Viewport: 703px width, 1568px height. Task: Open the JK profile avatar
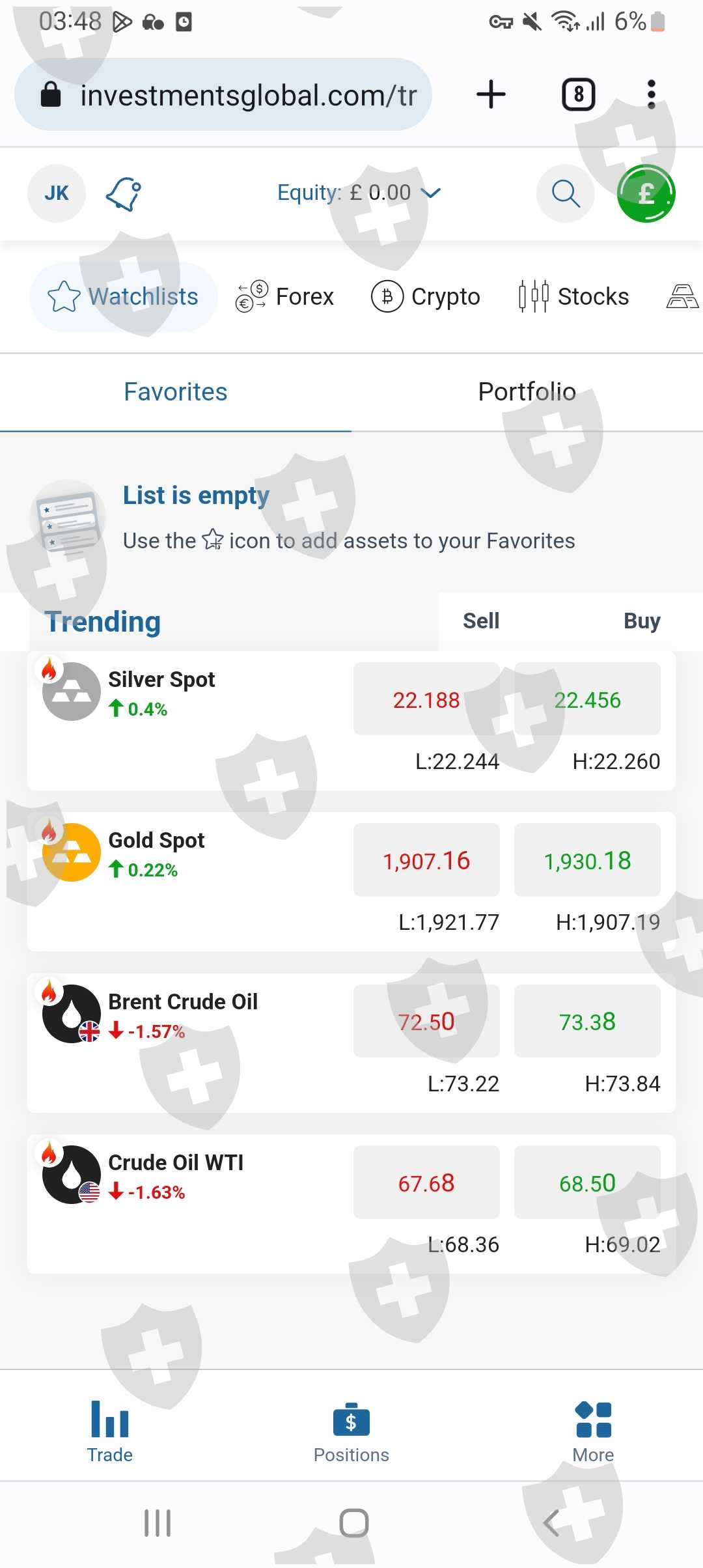57,193
